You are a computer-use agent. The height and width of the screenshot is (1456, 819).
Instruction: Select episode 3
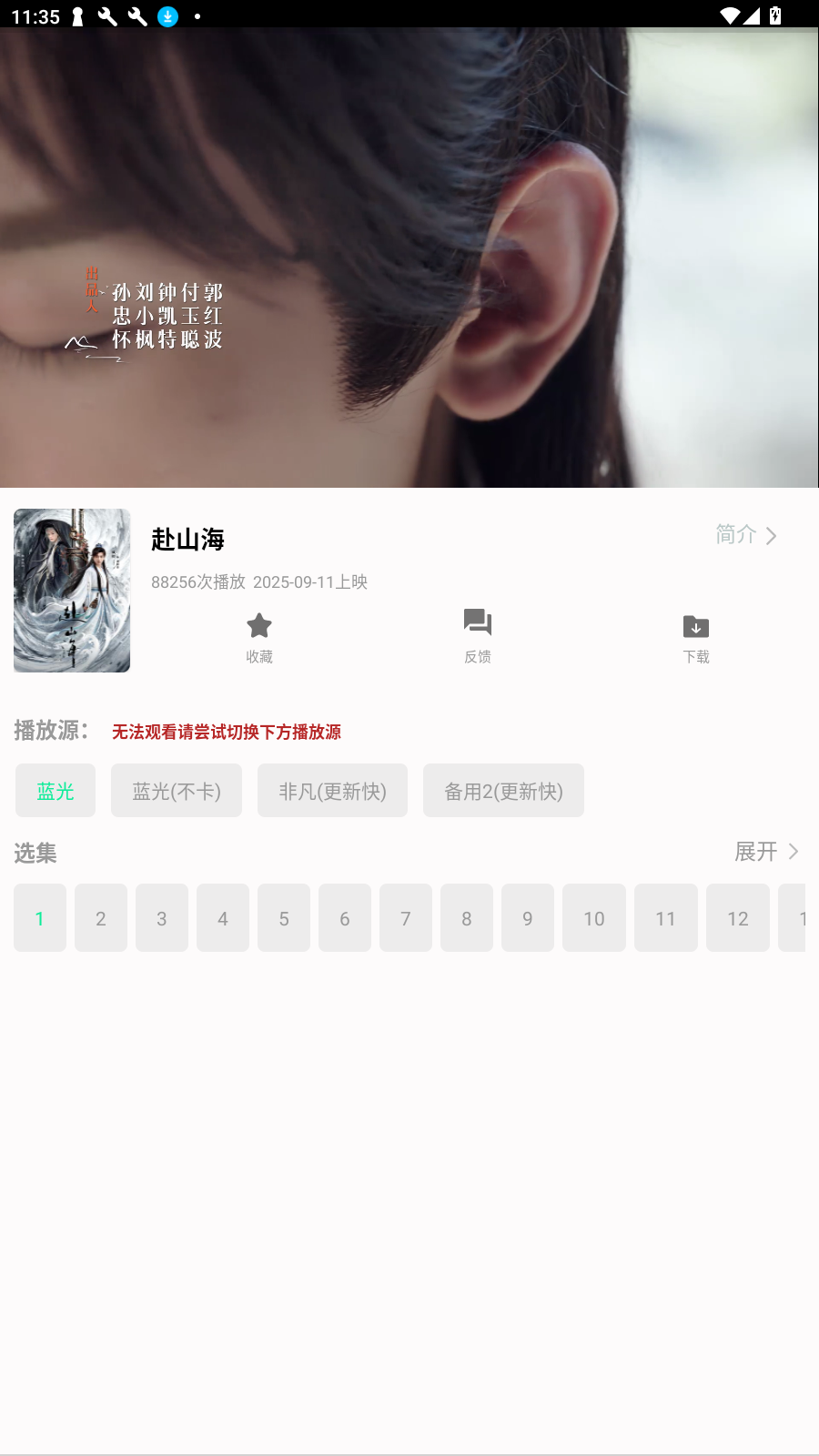[162, 918]
